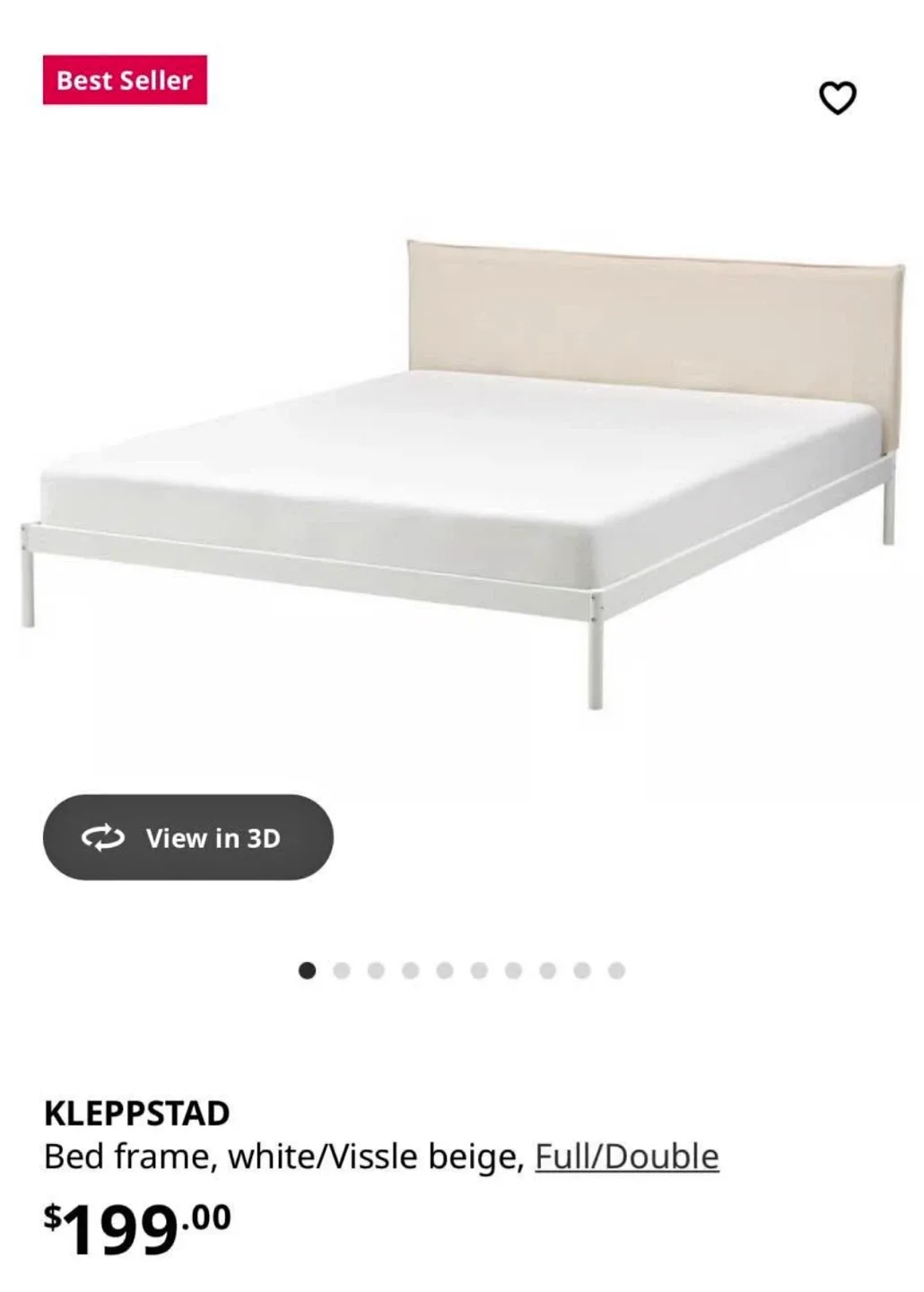
Task: Tap the middle dot in the image carousel
Action: tap(461, 969)
